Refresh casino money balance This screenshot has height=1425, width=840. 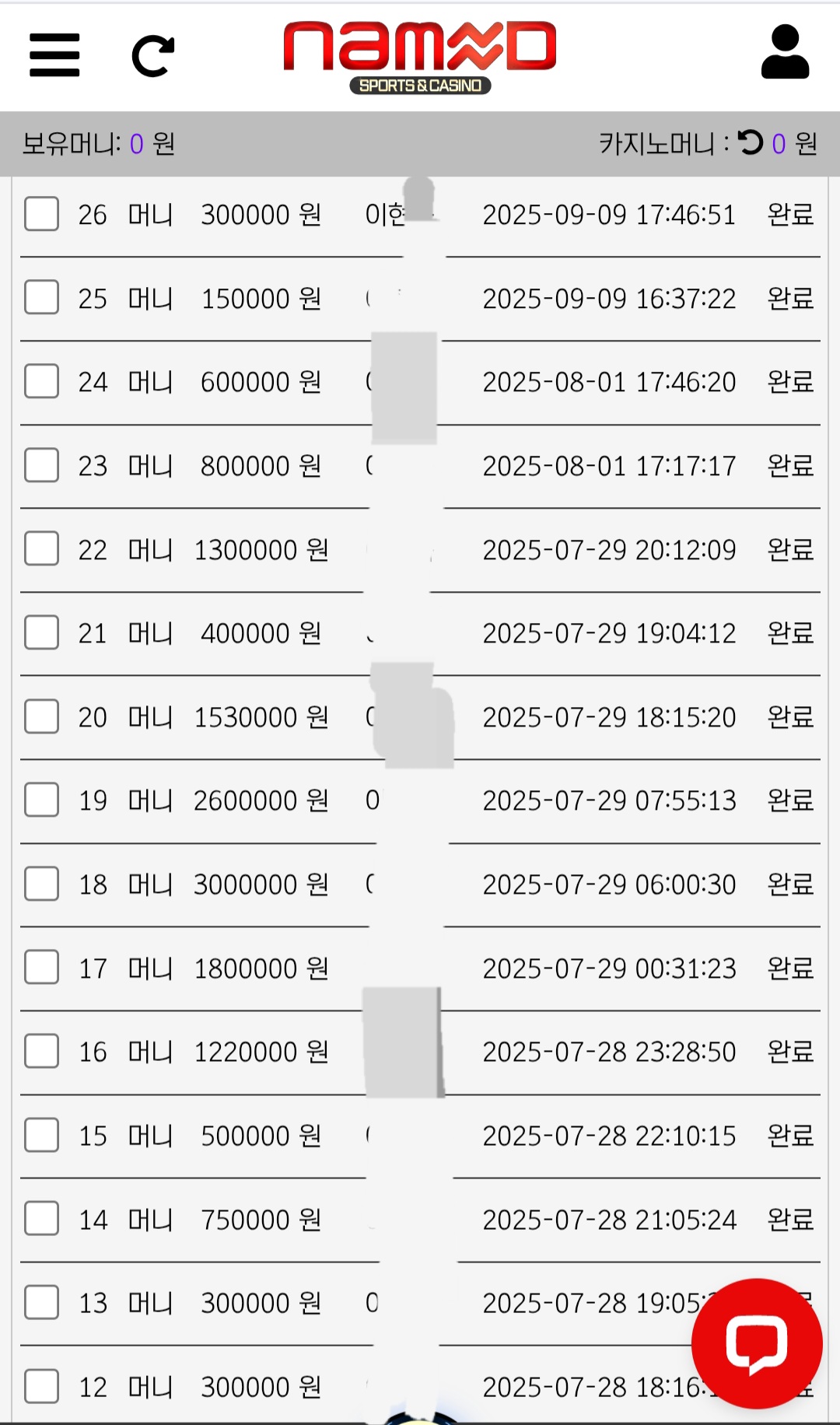(x=751, y=142)
